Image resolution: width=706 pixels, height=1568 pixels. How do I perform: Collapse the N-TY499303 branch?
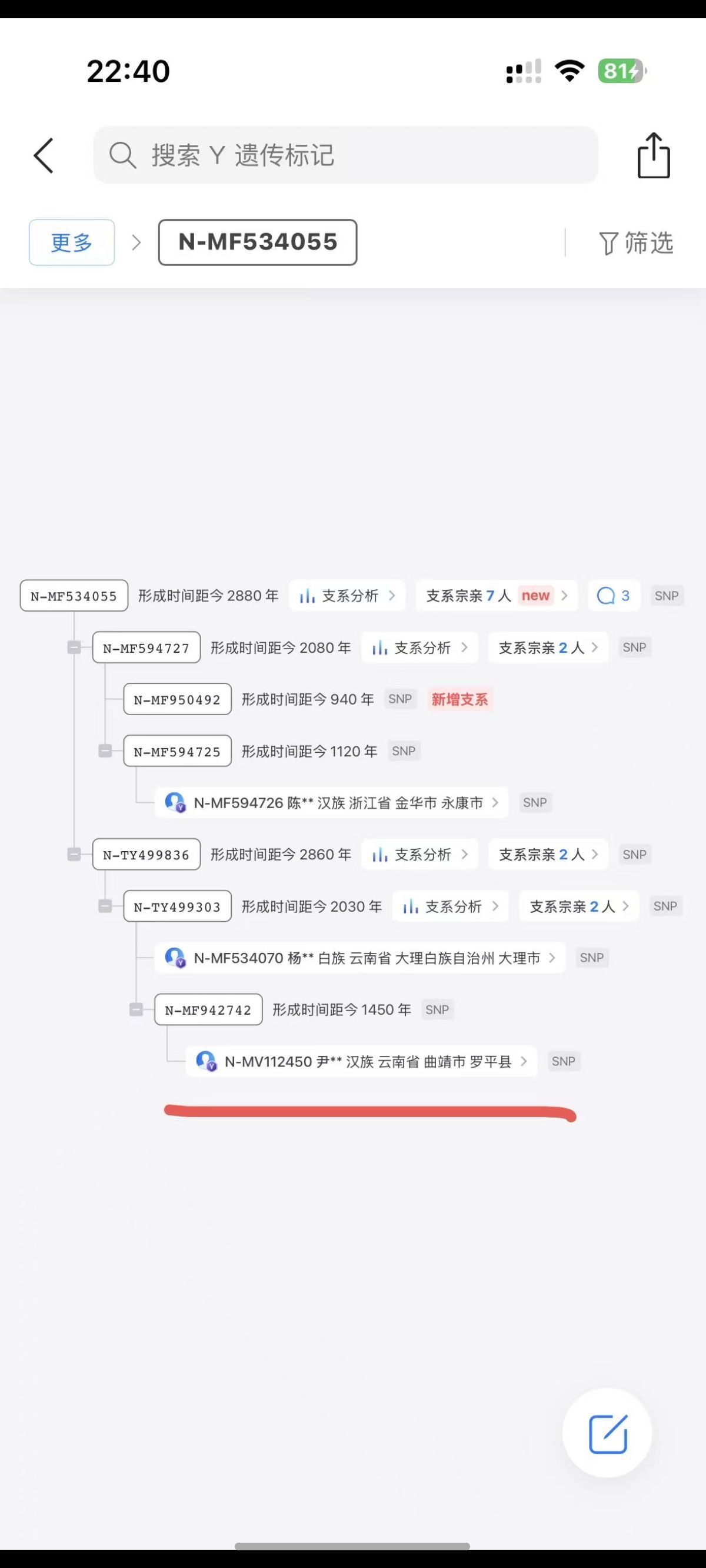(x=105, y=906)
